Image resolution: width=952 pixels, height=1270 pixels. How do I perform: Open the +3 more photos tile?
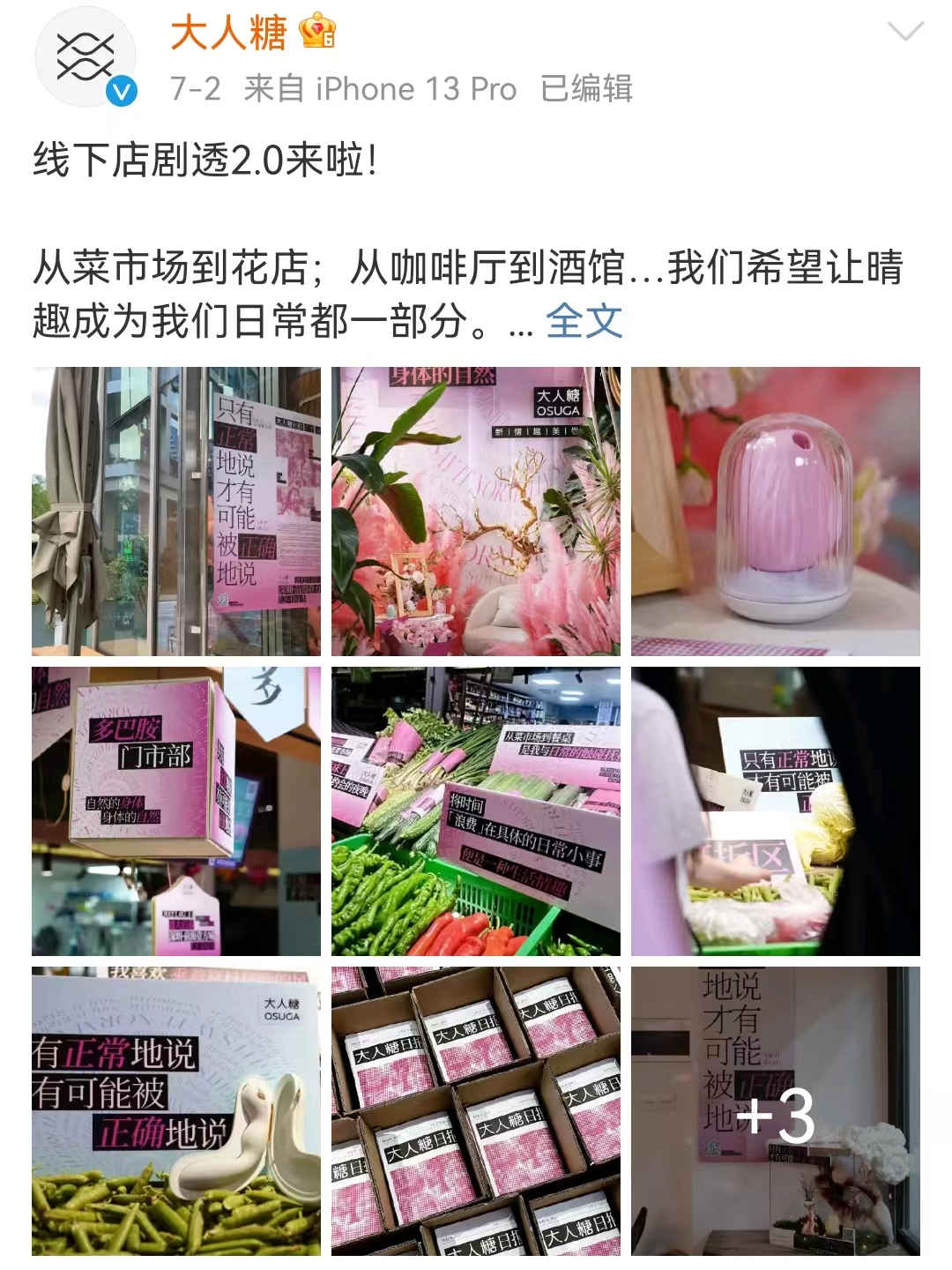coord(776,1111)
